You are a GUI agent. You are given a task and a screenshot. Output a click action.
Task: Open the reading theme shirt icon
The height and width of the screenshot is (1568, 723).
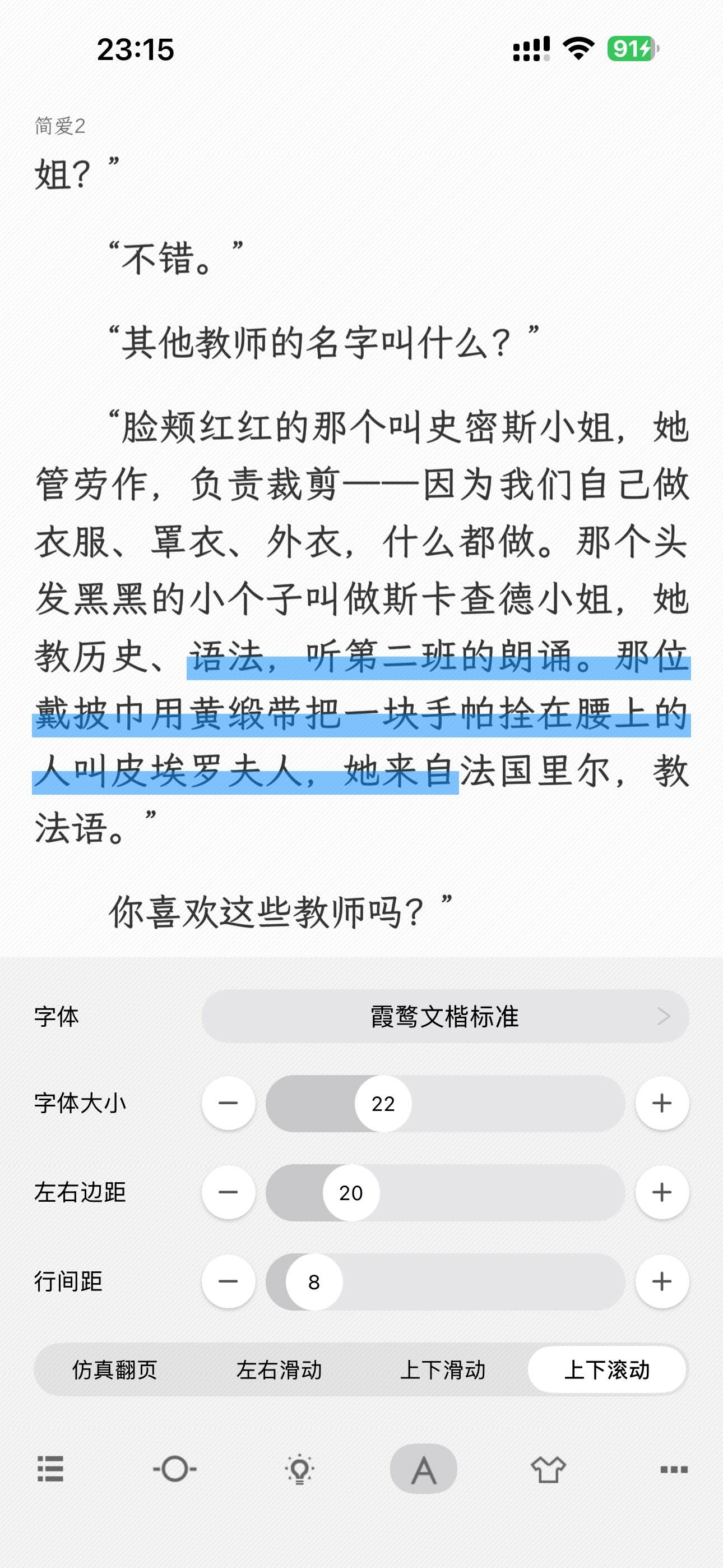click(x=548, y=1469)
